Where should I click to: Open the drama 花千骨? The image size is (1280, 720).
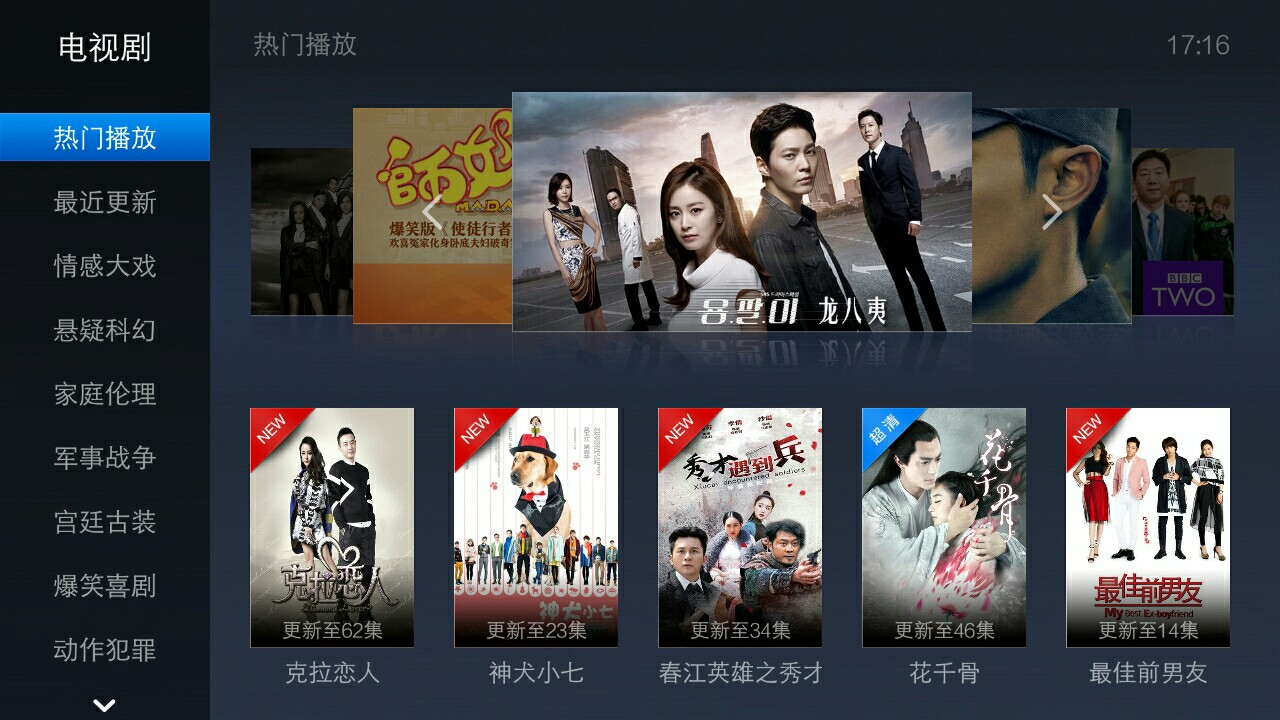pyautogui.click(x=944, y=527)
